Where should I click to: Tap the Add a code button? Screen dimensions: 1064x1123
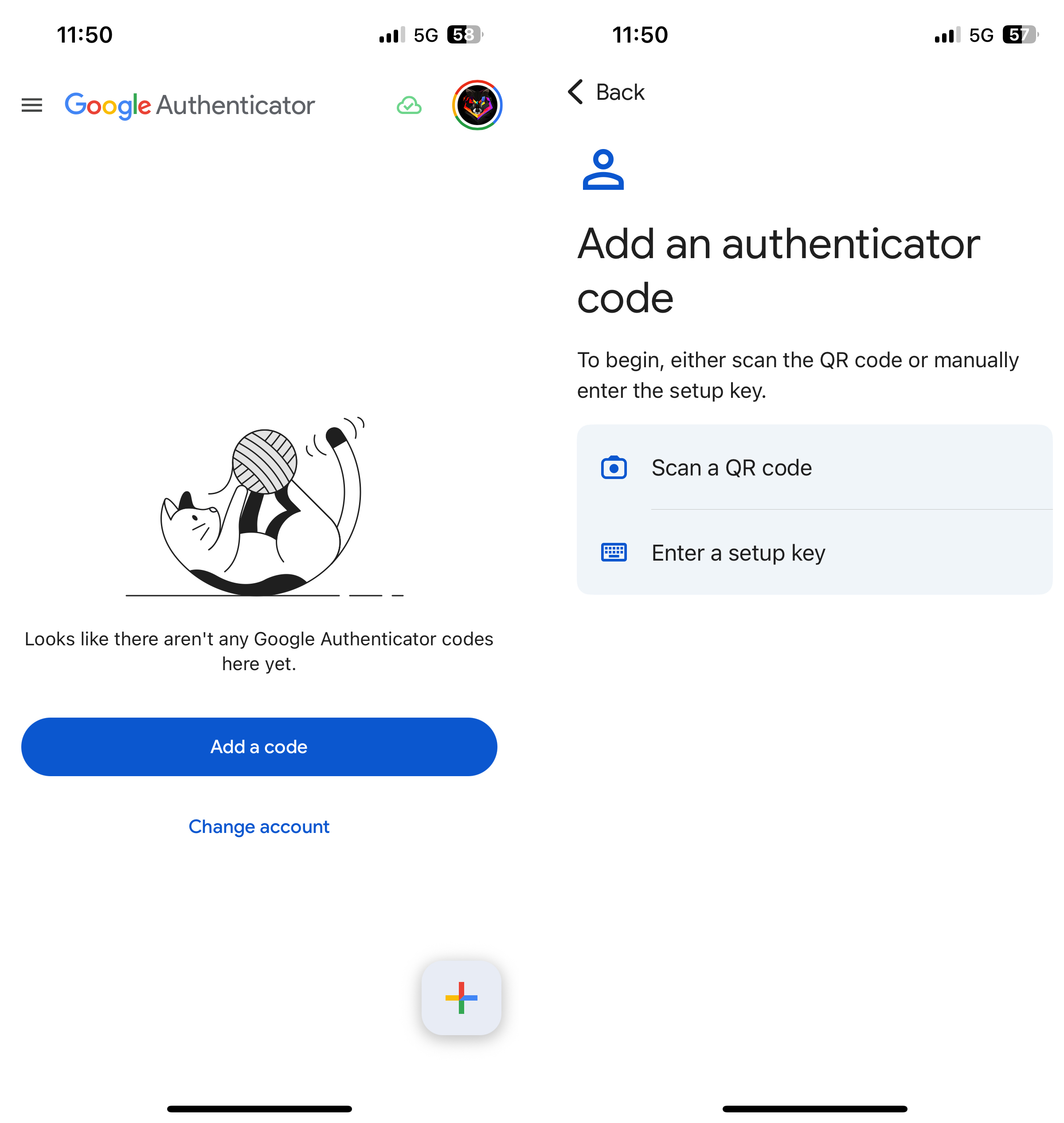[x=259, y=746]
